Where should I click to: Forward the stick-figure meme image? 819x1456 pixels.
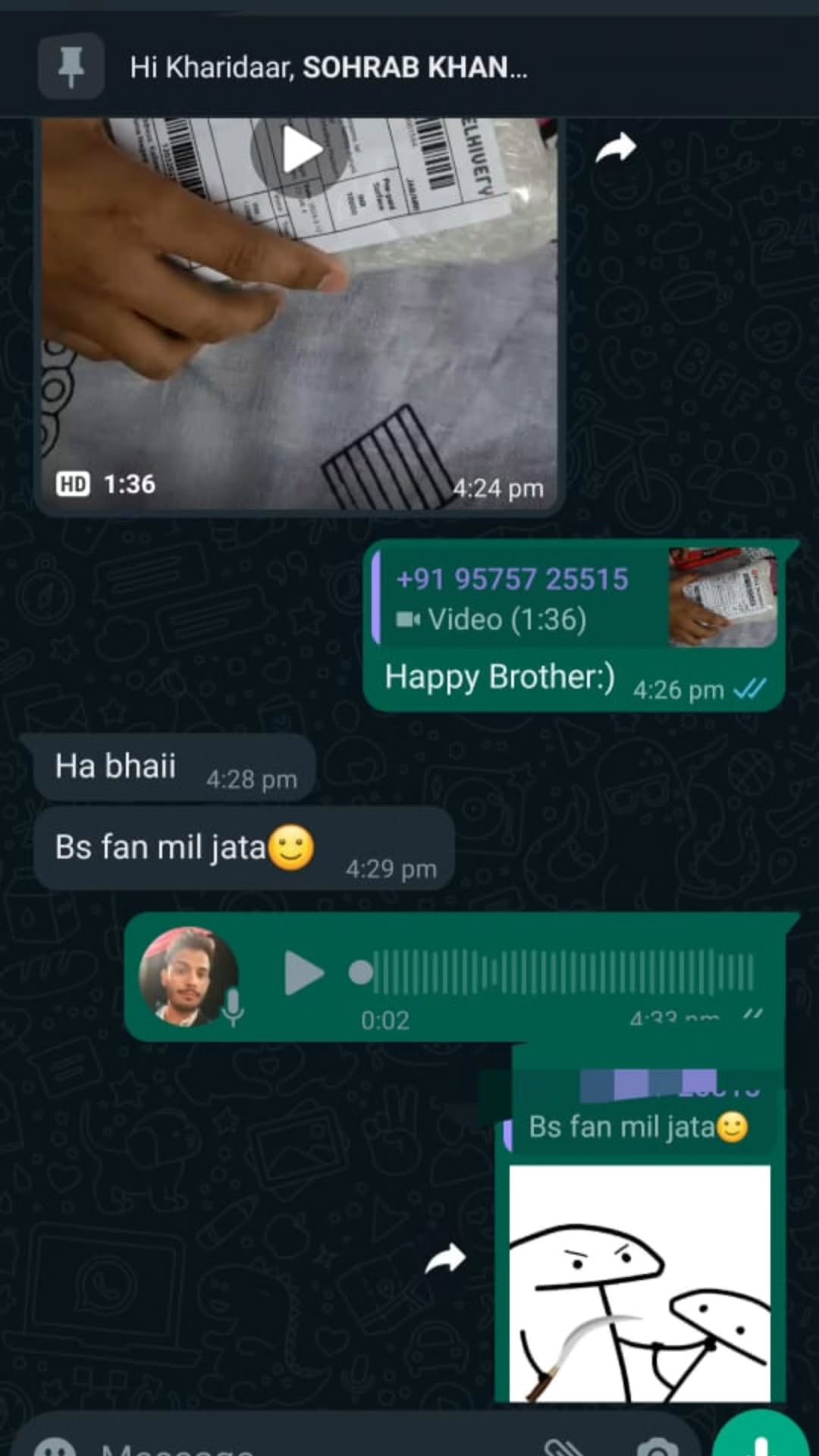coord(445,1260)
